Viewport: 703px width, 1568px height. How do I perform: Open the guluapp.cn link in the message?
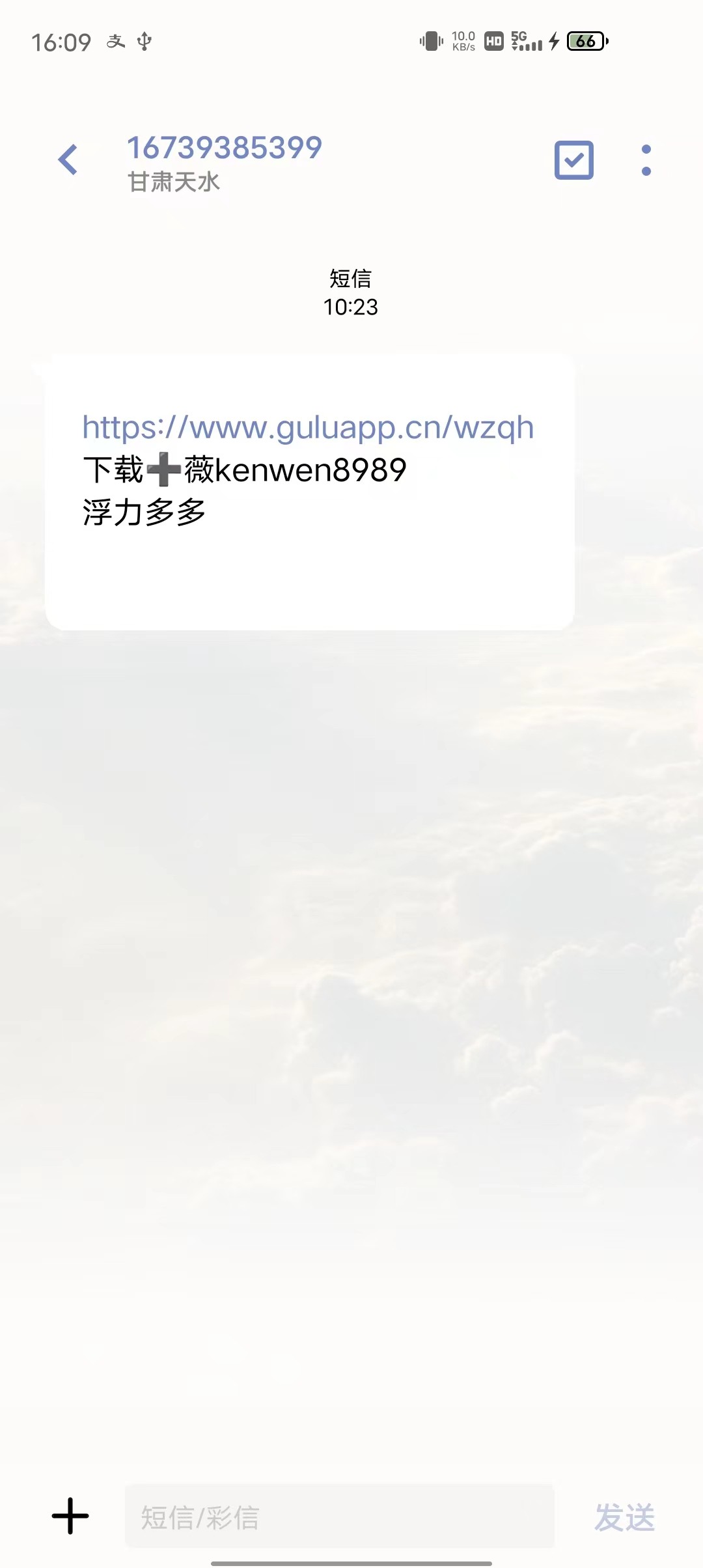pyautogui.click(x=308, y=428)
